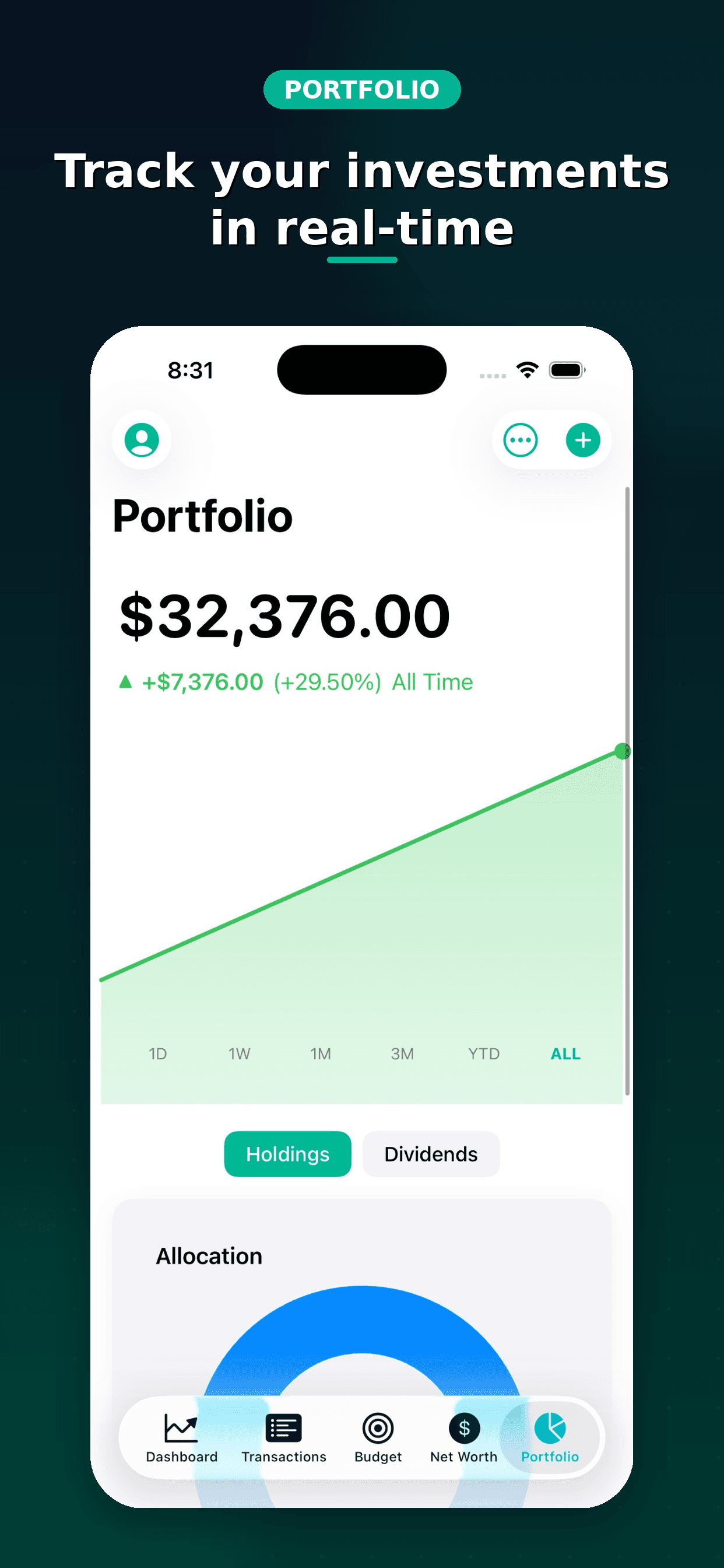Select the 1M time range
Screen dimensions: 724x1568
coord(320,1053)
